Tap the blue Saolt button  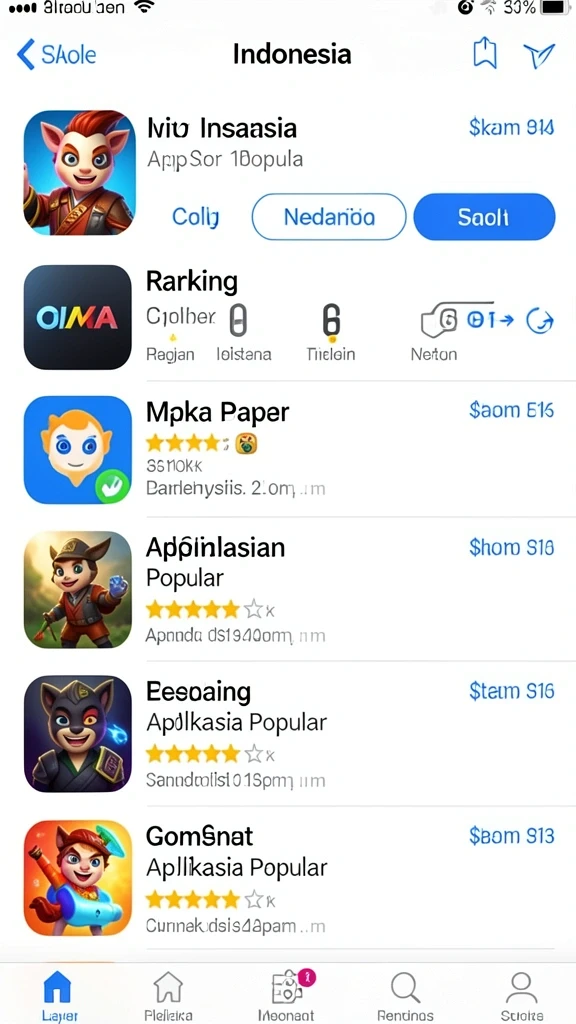pyautogui.click(x=484, y=217)
